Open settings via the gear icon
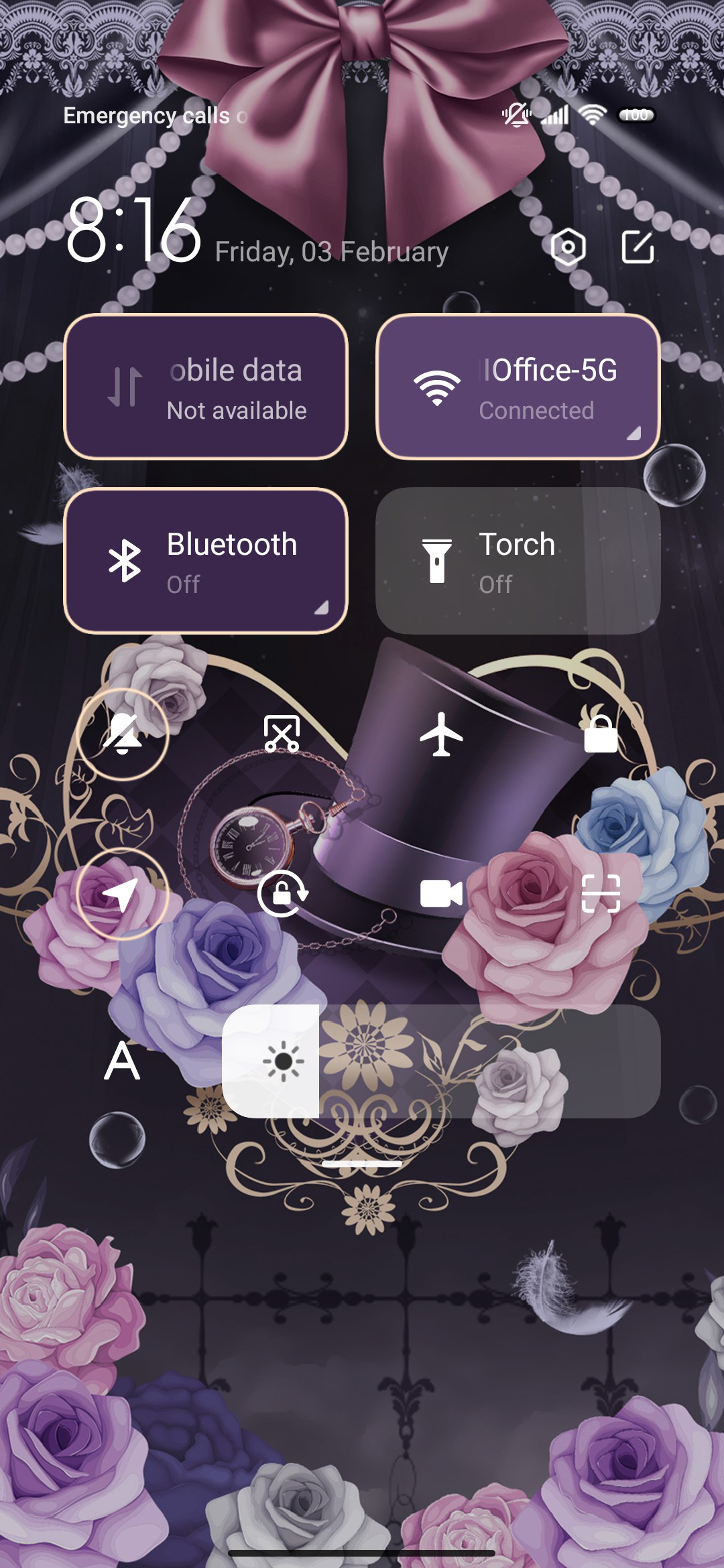The width and height of the screenshot is (724, 1568). click(568, 247)
